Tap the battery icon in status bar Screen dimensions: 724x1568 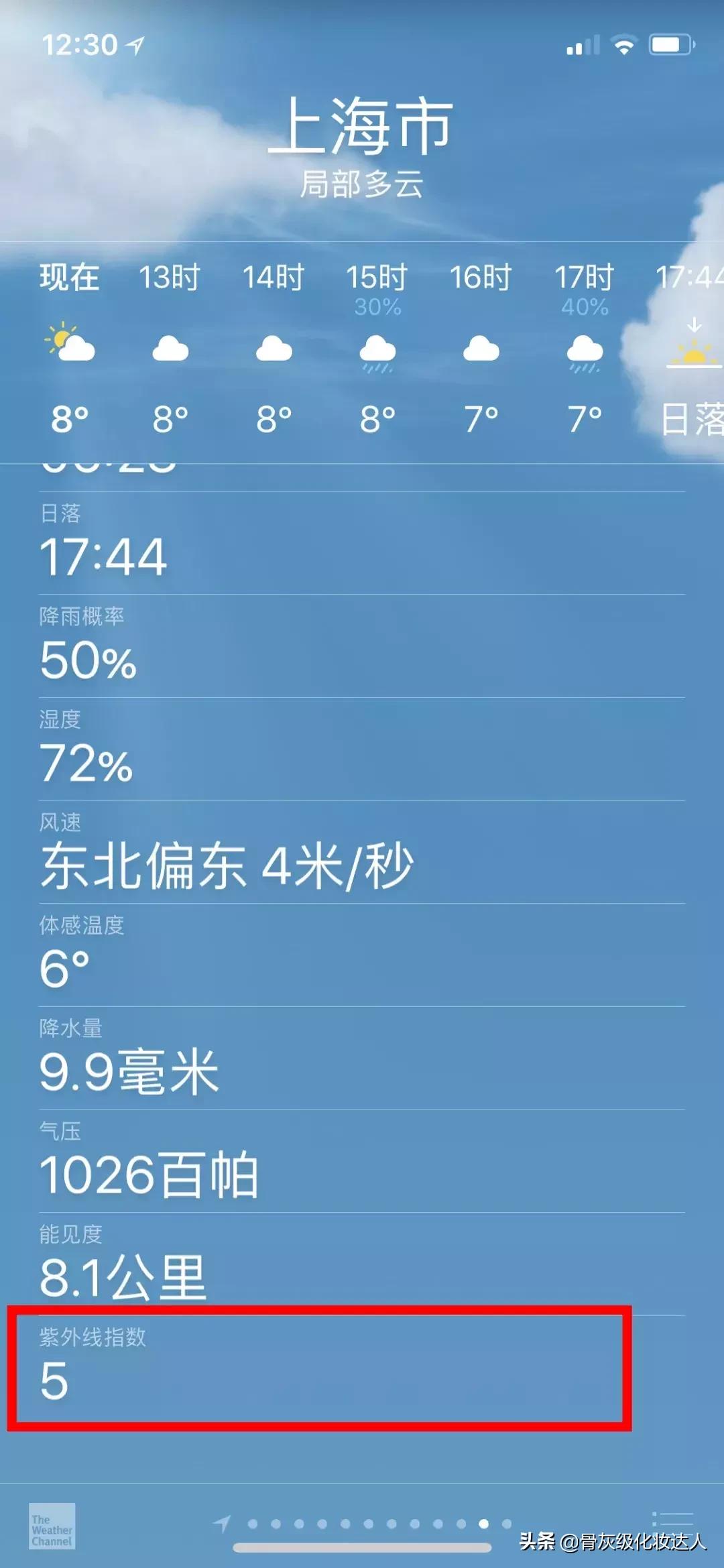point(672,44)
